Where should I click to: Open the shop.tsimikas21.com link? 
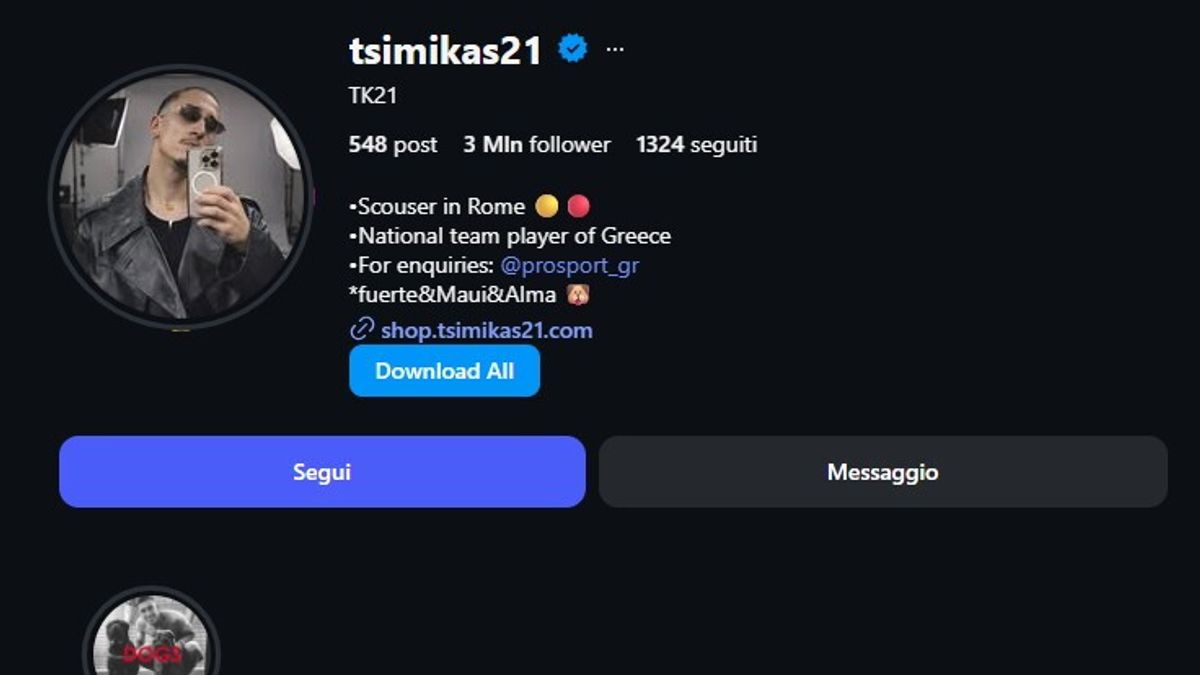point(486,330)
